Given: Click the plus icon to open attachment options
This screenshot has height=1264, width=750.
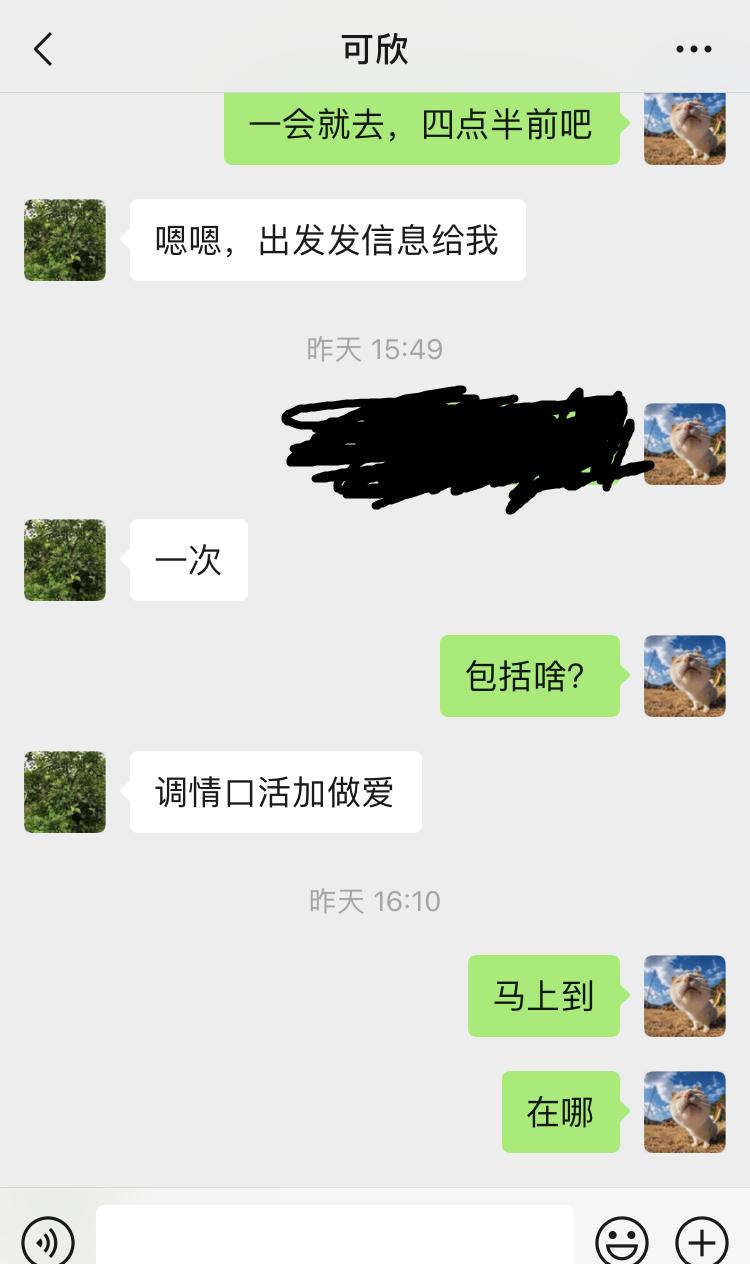Looking at the screenshot, I should pyautogui.click(x=700, y=1240).
